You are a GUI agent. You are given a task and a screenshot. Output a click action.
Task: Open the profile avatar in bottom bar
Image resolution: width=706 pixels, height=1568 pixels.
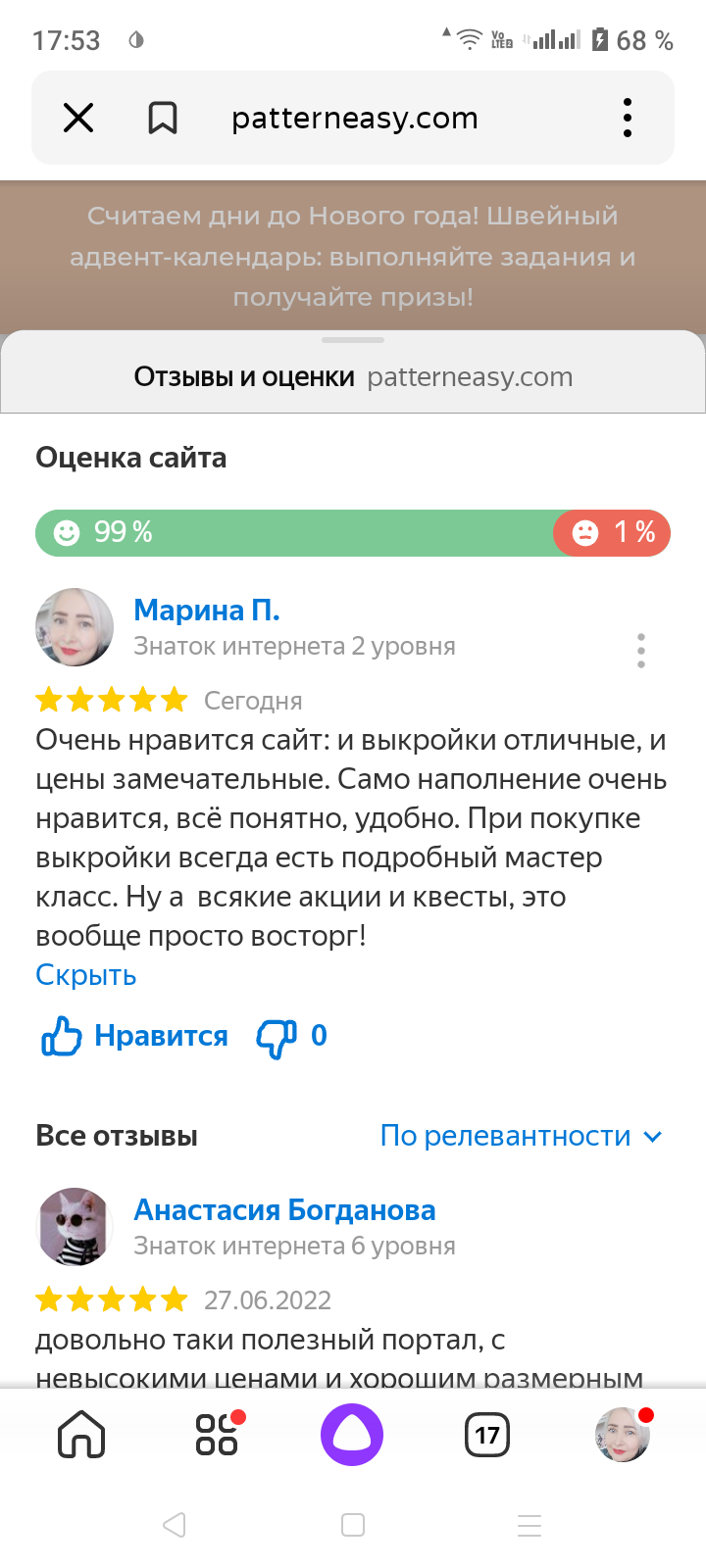623,1436
